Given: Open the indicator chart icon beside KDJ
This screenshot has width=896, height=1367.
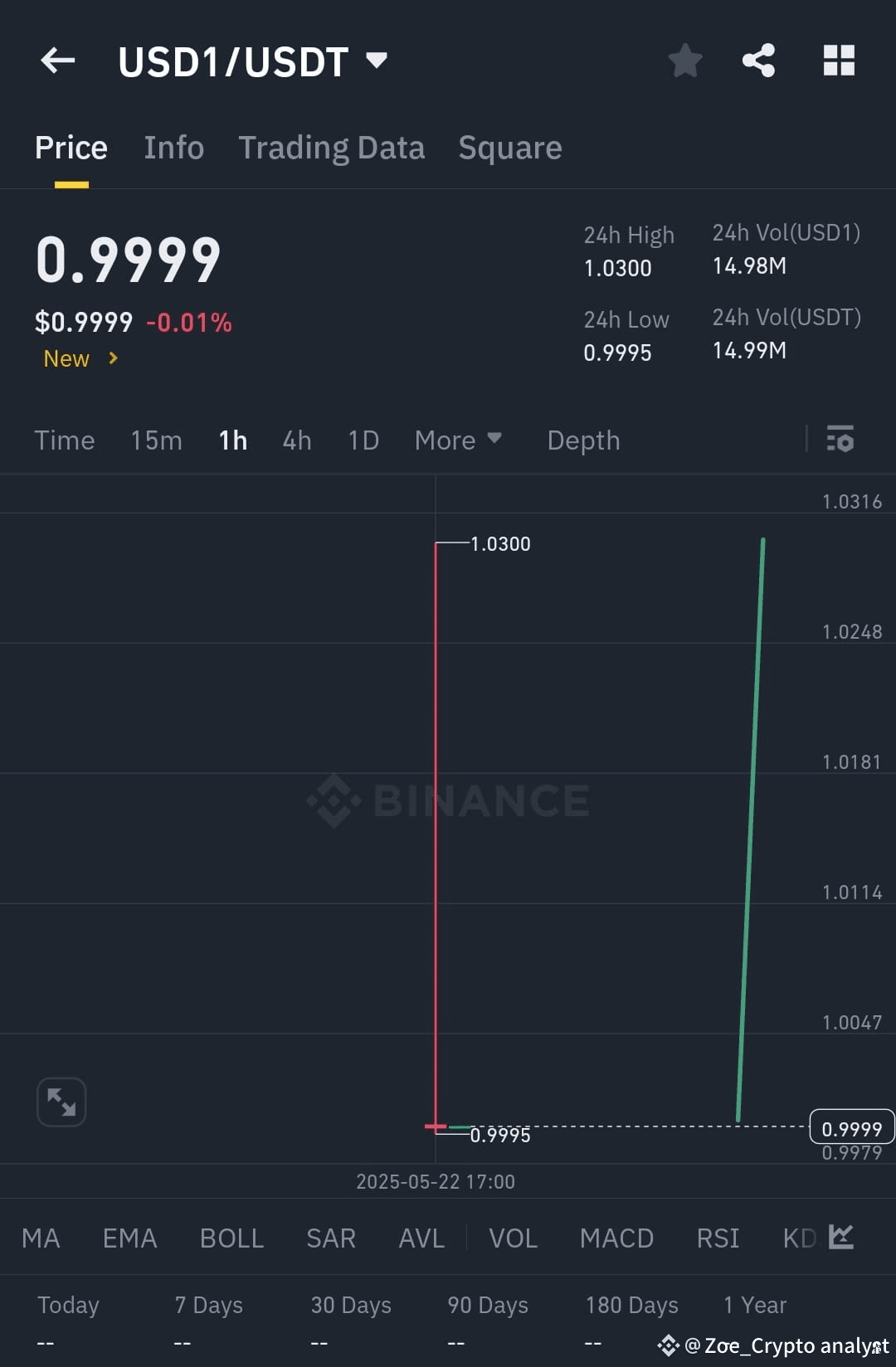Looking at the screenshot, I should tap(840, 1237).
